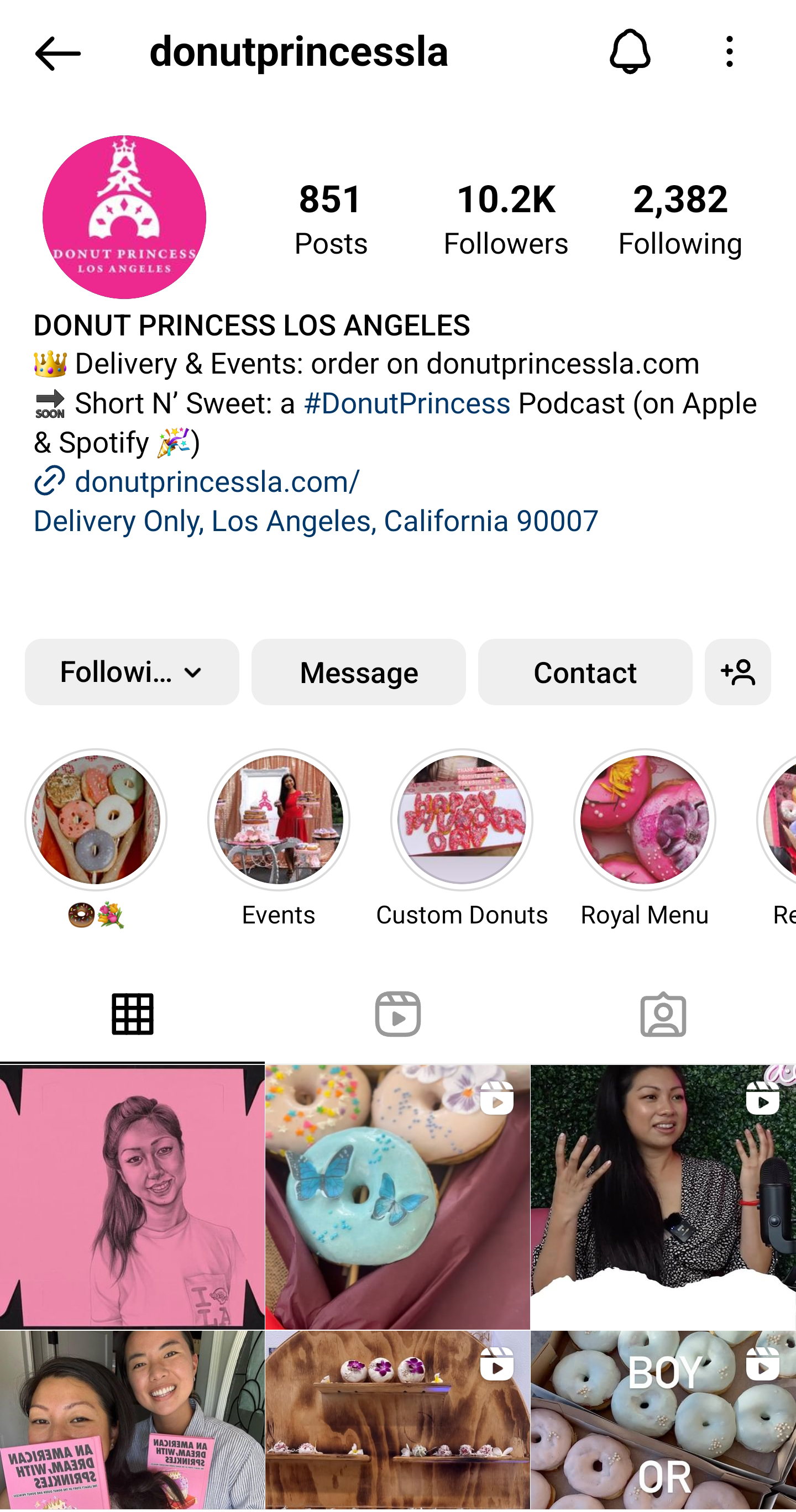Open the #DonutPrincess hashtag
The image size is (796, 1512).
[x=407, y=404]
